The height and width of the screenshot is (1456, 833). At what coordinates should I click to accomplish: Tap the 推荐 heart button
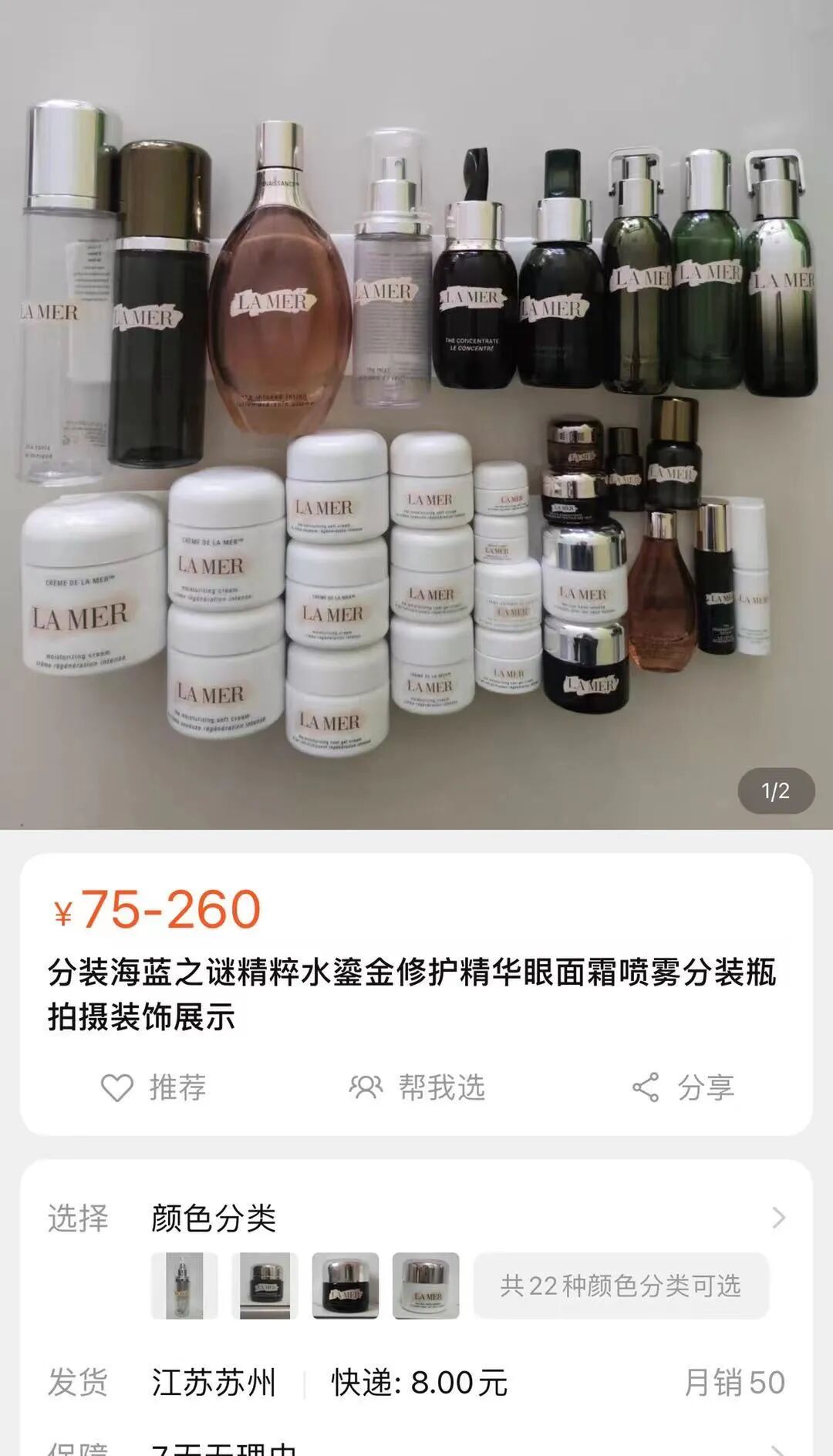point(153,1087)
